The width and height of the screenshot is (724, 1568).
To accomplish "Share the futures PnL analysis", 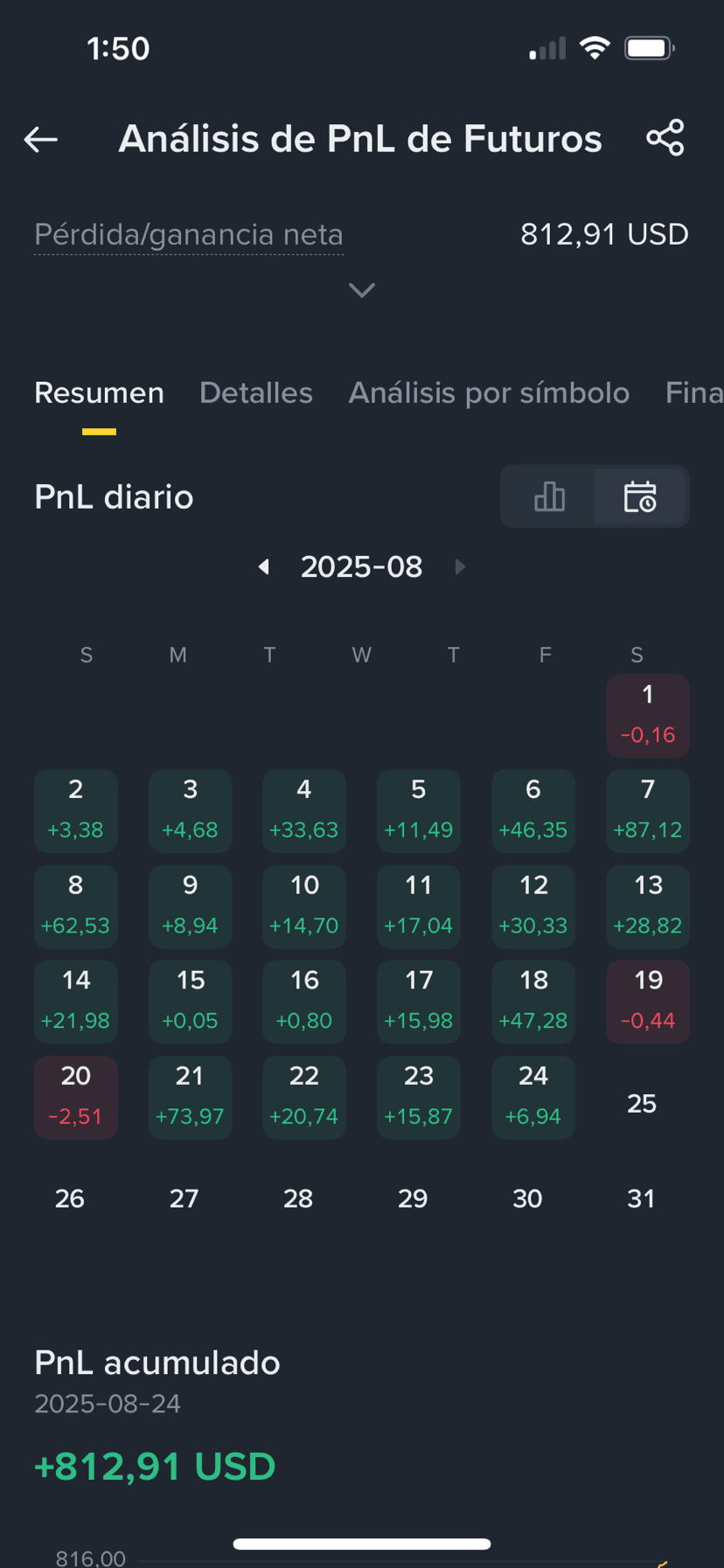I will click(665, 138).
